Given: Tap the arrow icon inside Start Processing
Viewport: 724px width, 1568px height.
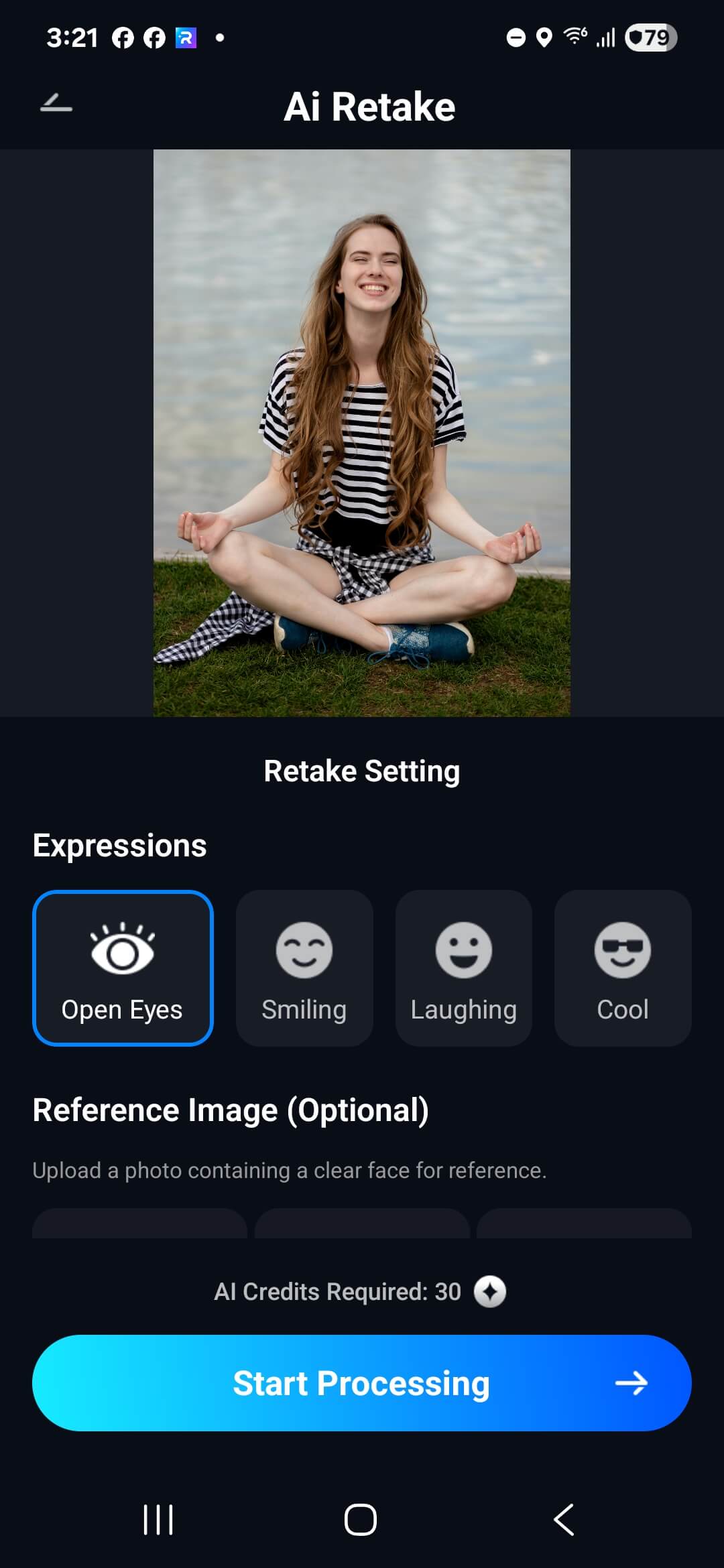Looking at the screenshot, I should [x=632, y=1382].
